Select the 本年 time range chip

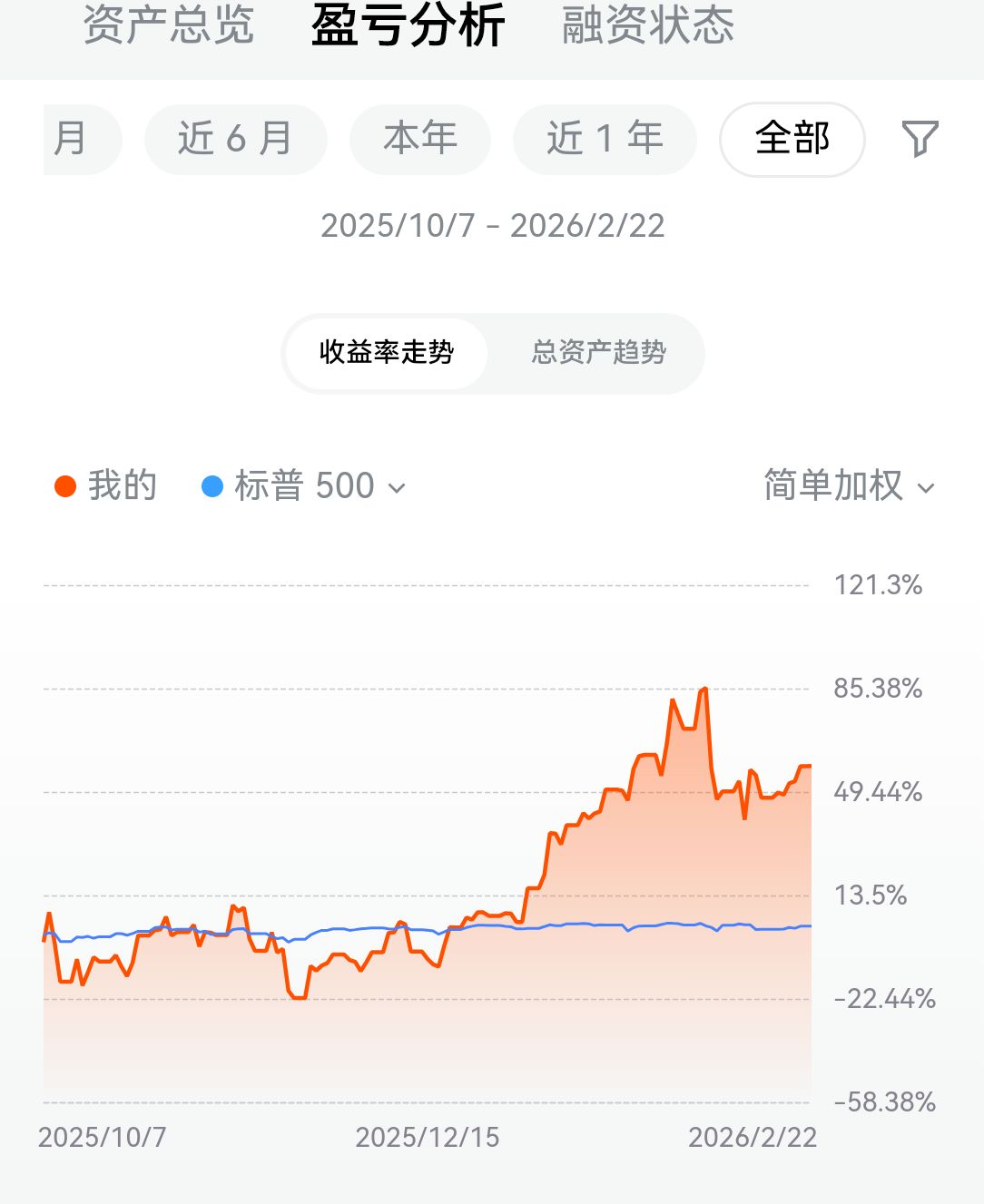point(419,139)
